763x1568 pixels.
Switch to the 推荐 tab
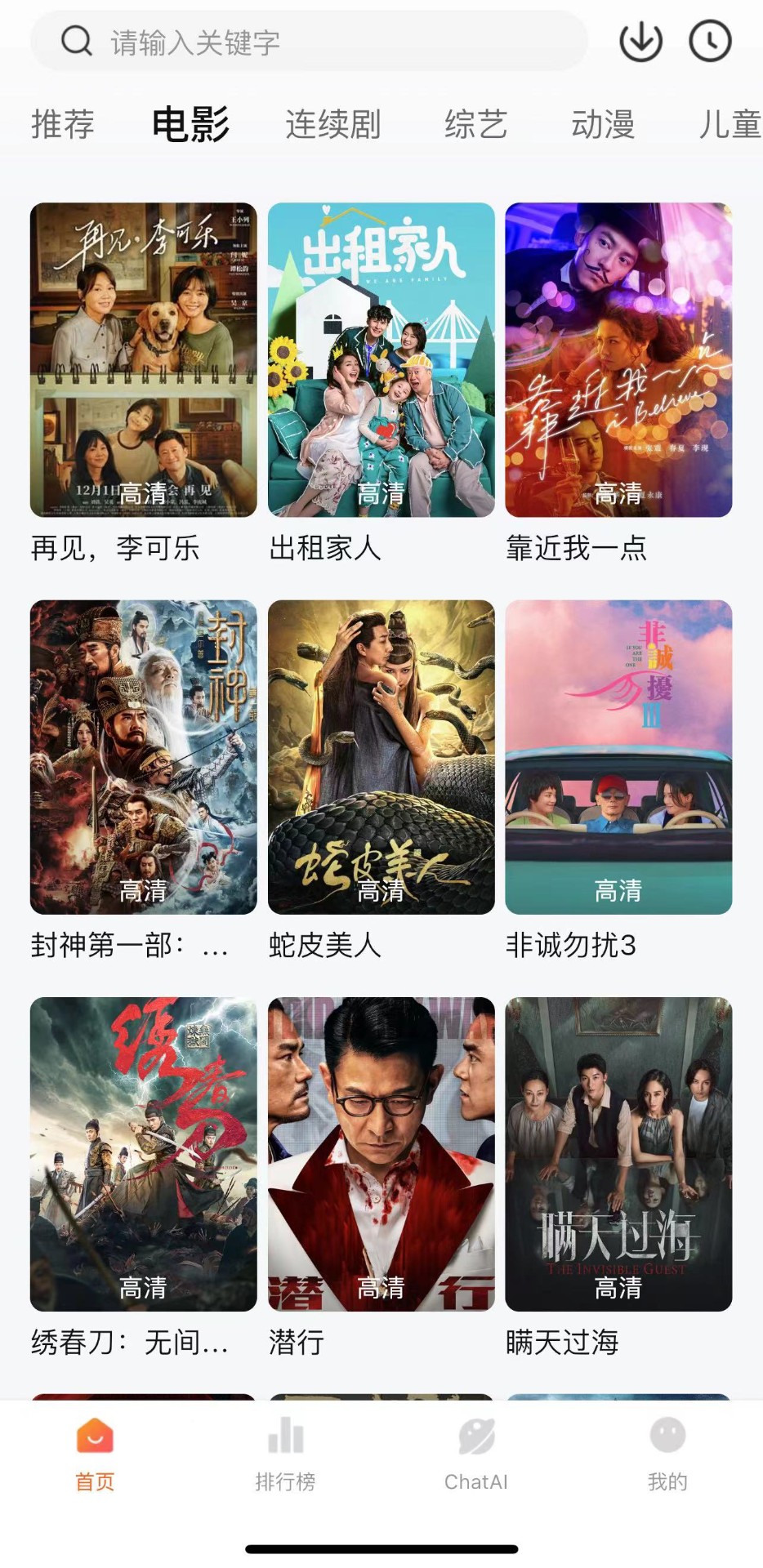click(x=62, y=125)
